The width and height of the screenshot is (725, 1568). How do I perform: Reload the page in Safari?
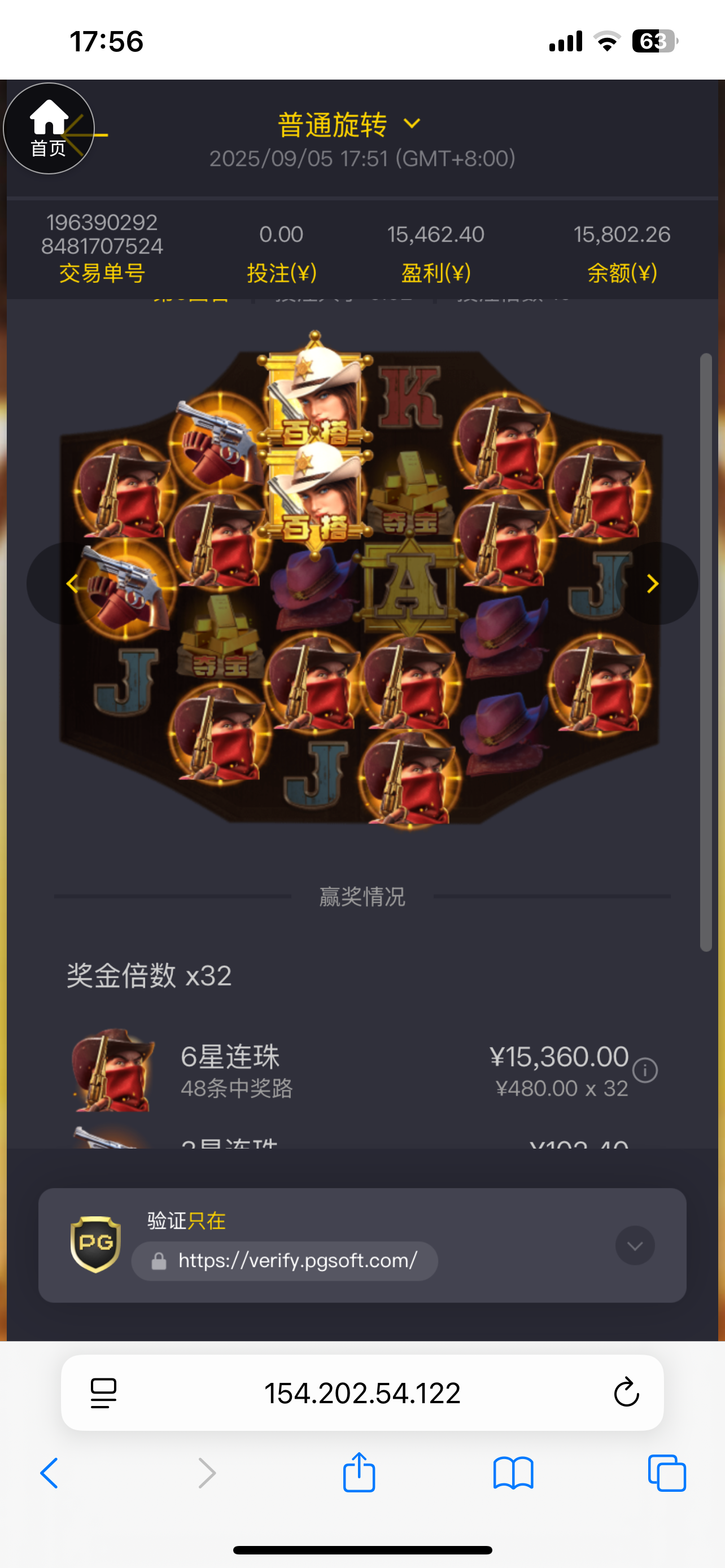coord(626,1392)
